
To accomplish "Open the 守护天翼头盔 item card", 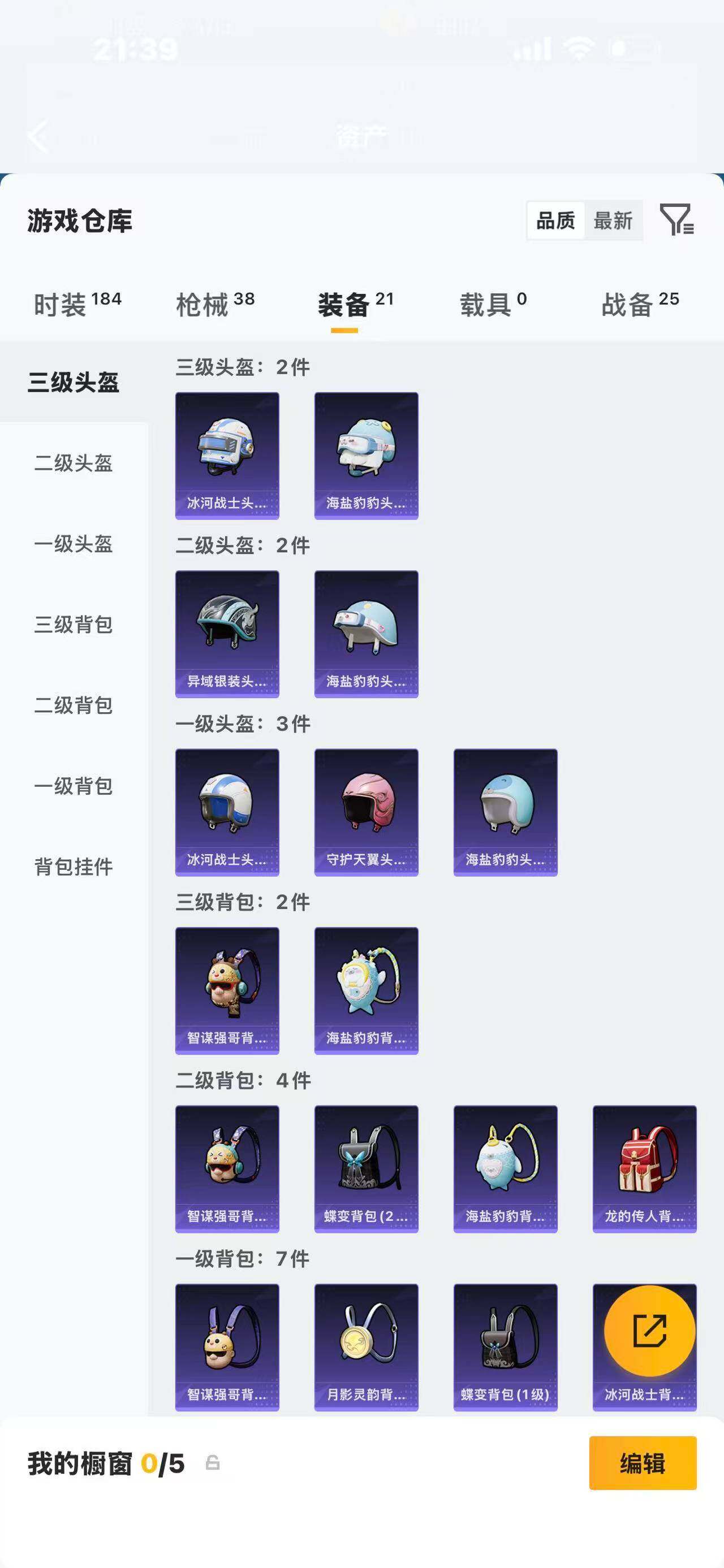I will [366, 812].
